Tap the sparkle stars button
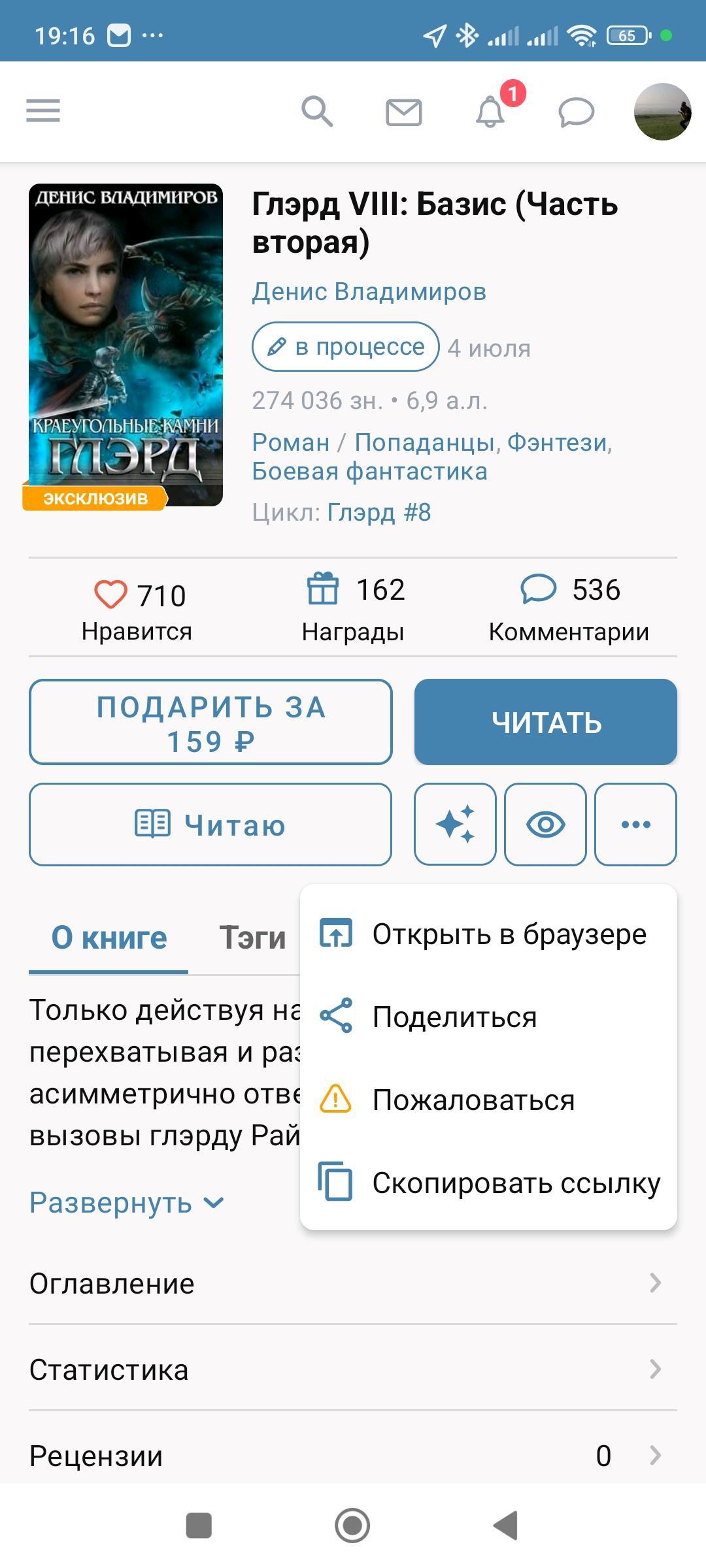 pos(455,825)
